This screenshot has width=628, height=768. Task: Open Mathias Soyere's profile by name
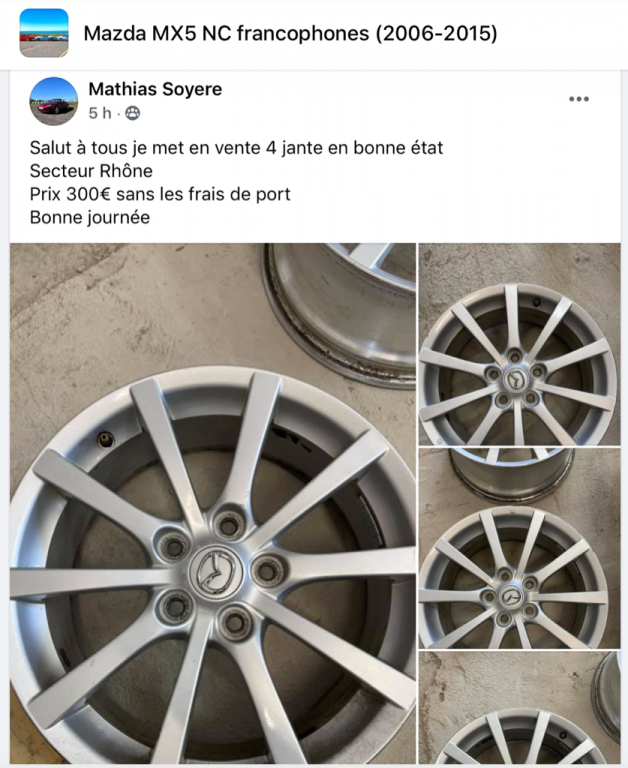pos(155,89)
